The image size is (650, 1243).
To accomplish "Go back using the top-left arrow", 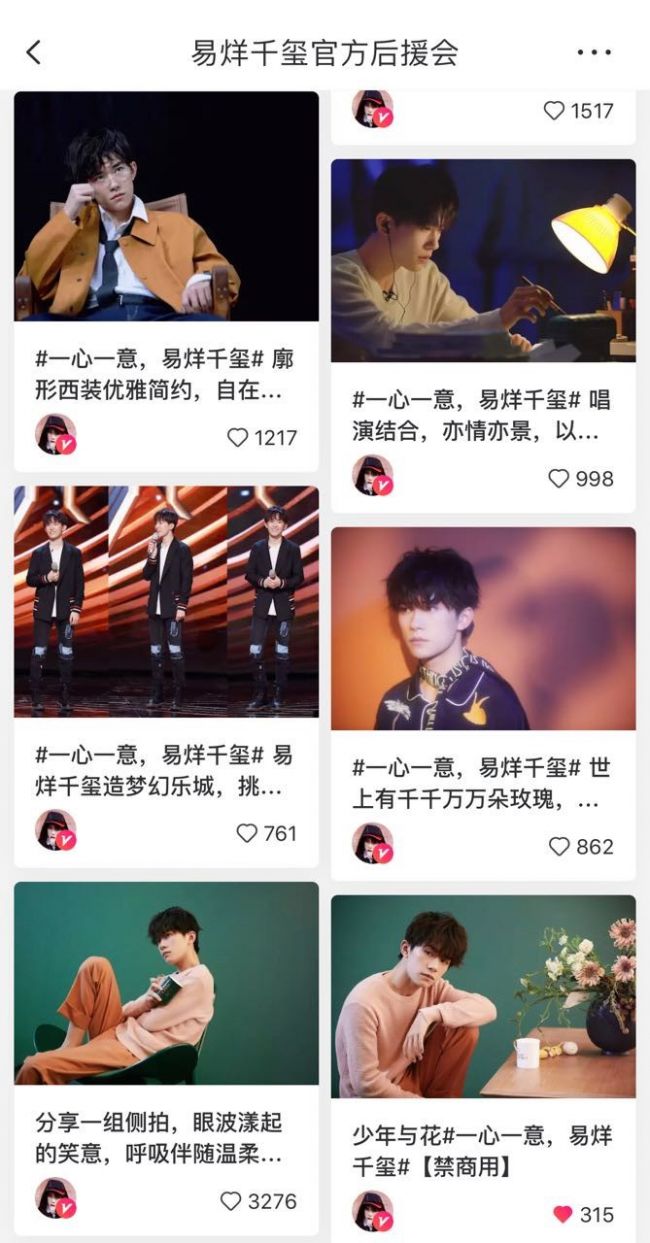I will [x=34, y=53].
